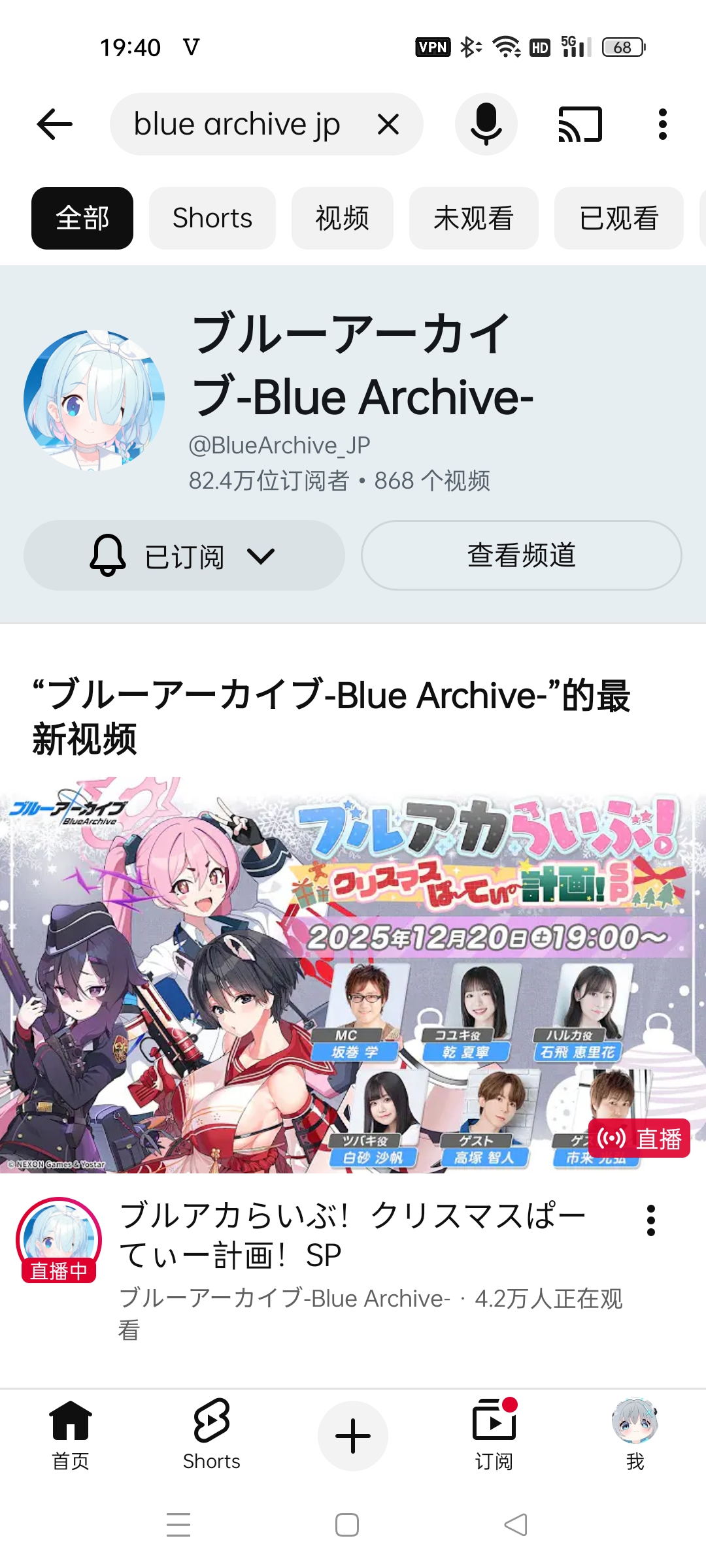Open the cast to device icon
Viewport: 706px width, 1568px height.
tap(580, 124)
